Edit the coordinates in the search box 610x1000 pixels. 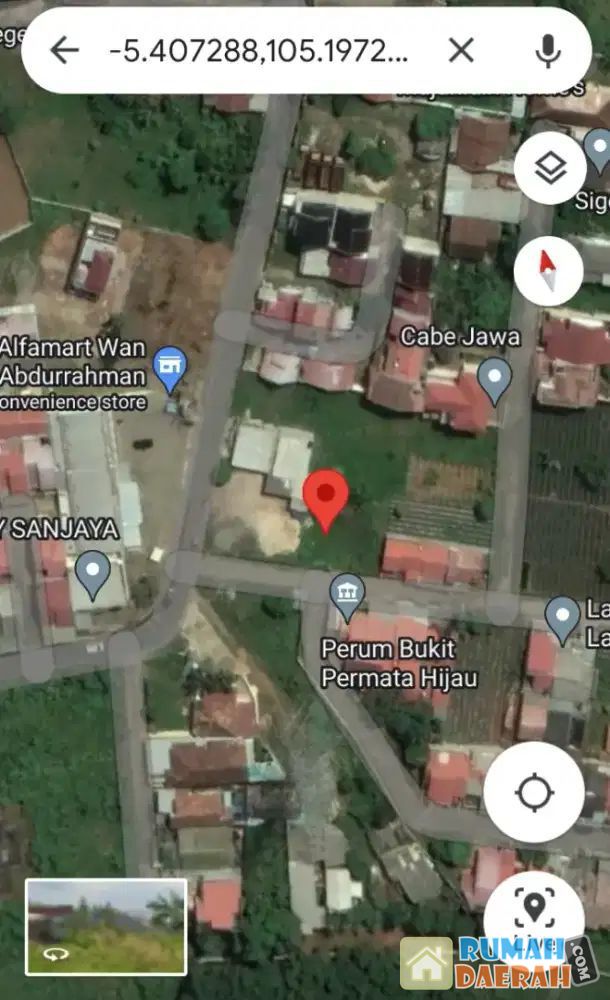258,50
